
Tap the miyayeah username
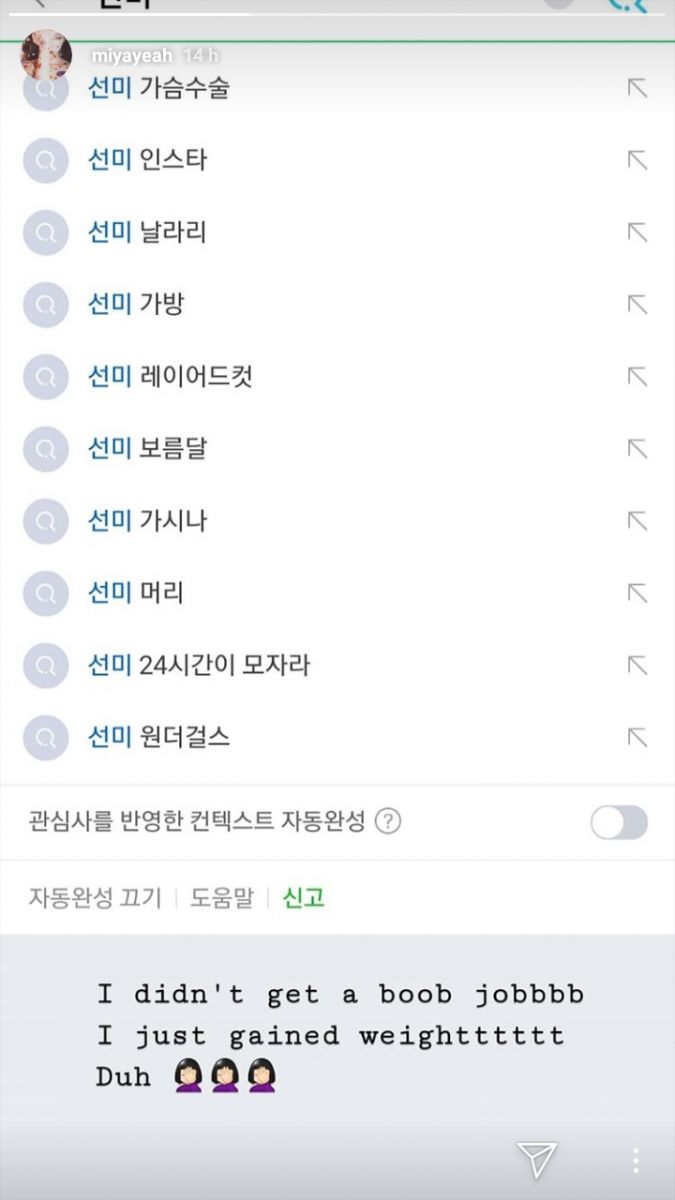click(132, 56)
